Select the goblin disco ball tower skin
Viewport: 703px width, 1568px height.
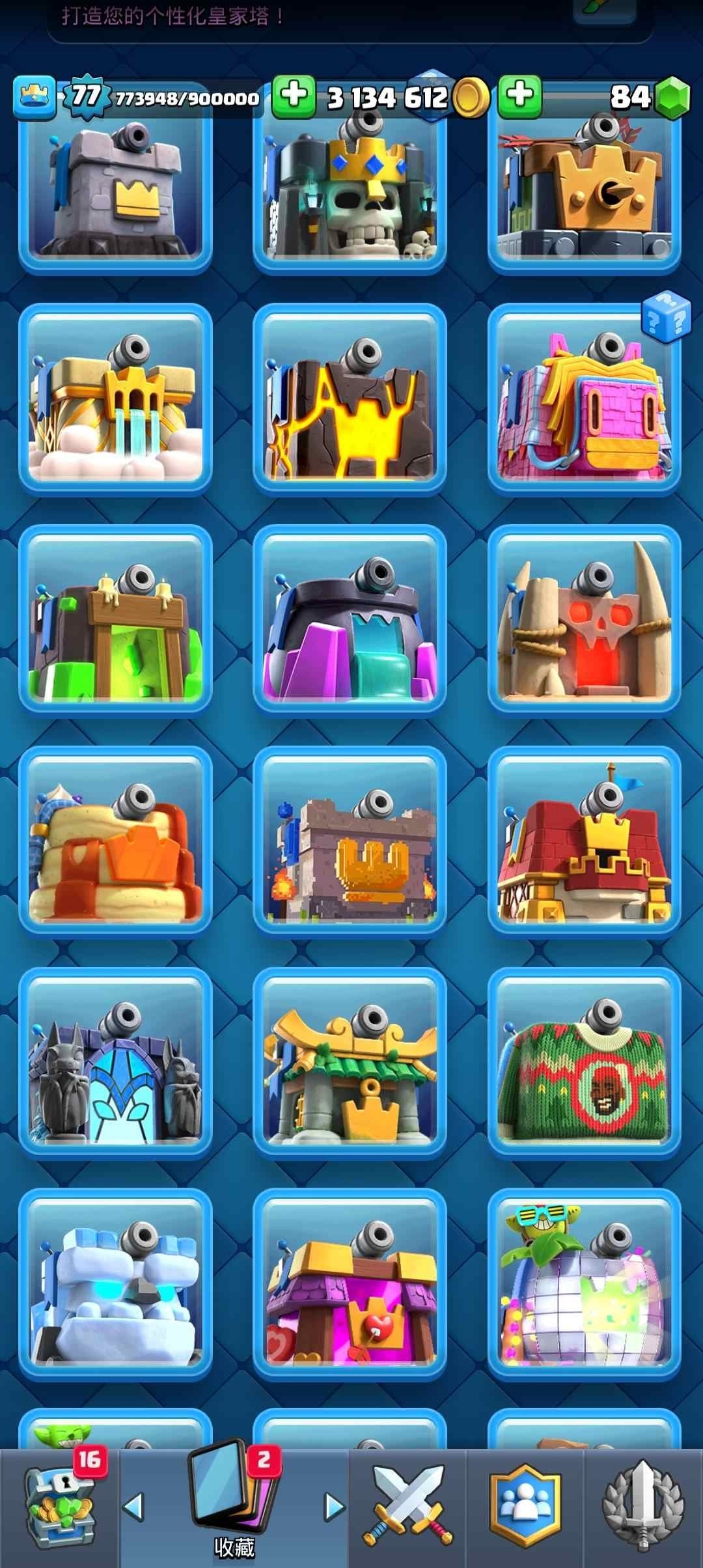tap(584, 1286)
